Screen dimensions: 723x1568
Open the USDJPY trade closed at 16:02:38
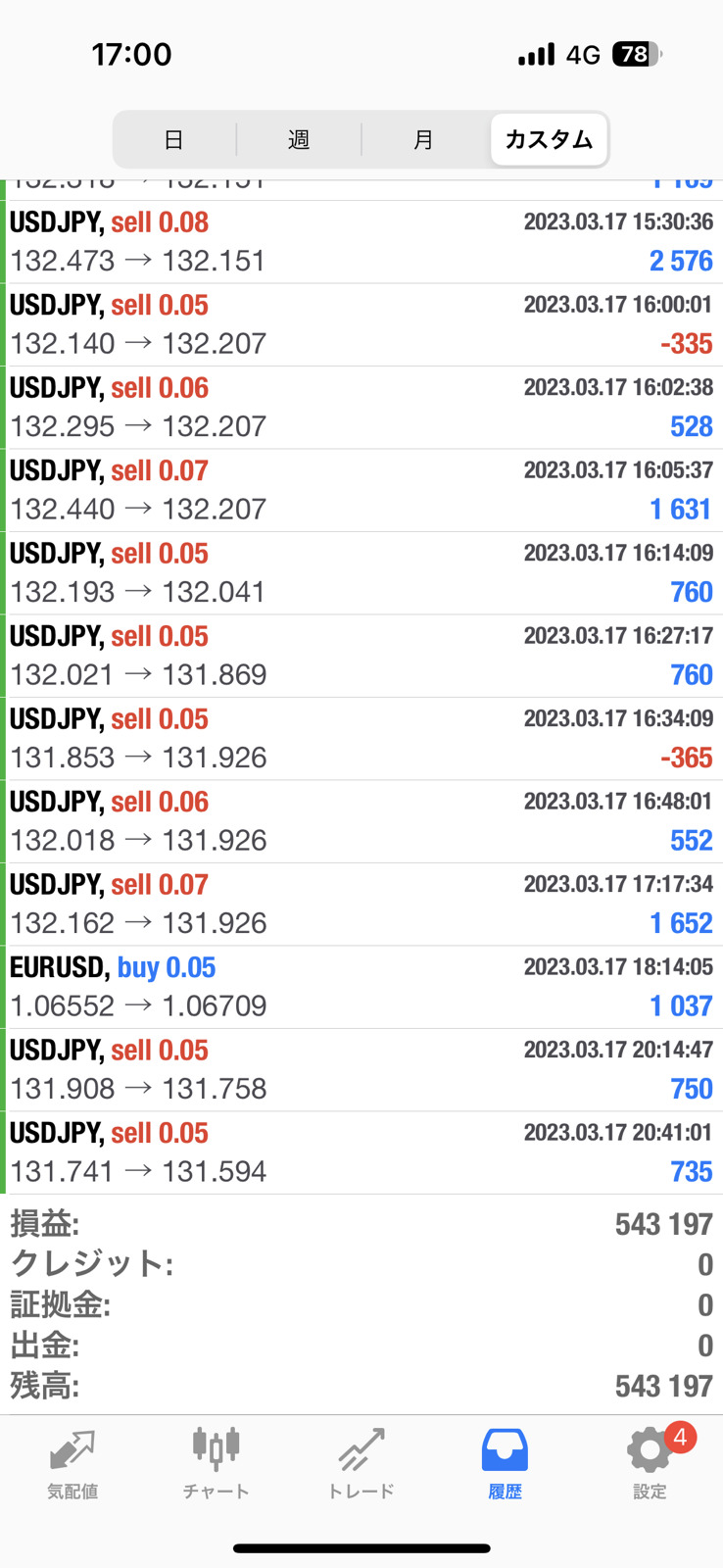(361, 408)
